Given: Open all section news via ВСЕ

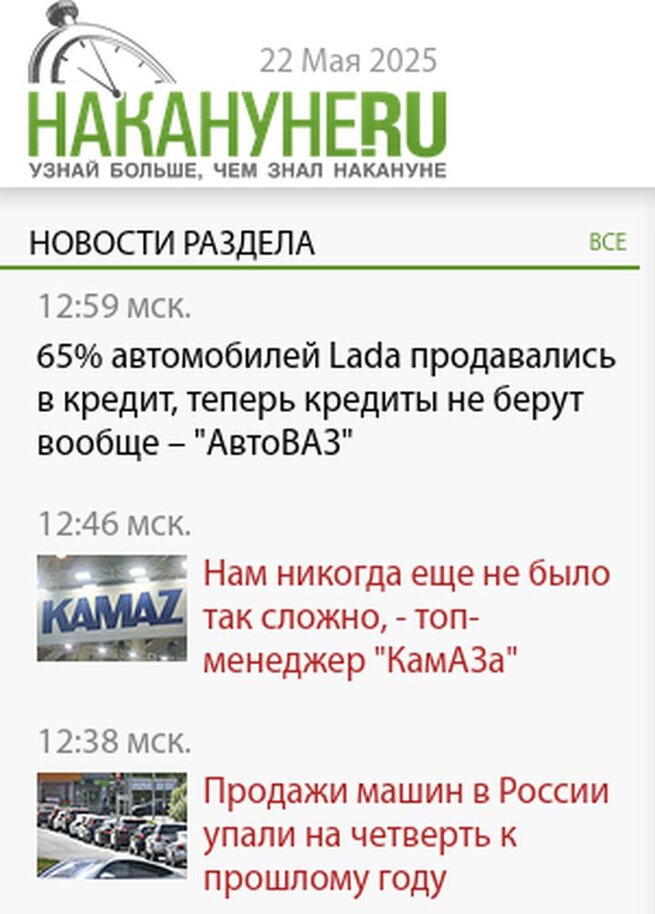Looking at the screenshot, I should [607, 242].
